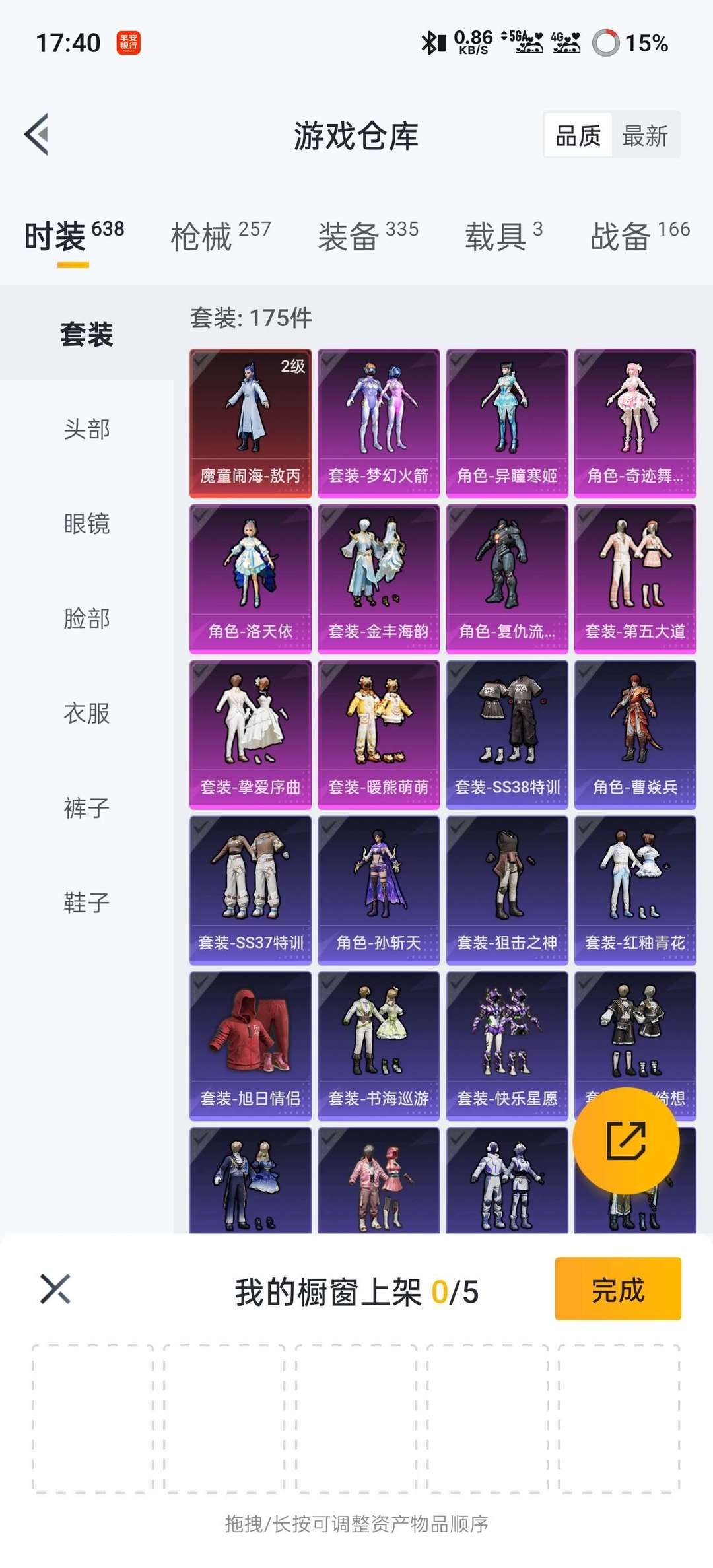
Task: Select the 头部 category
Action: (86, 429)
